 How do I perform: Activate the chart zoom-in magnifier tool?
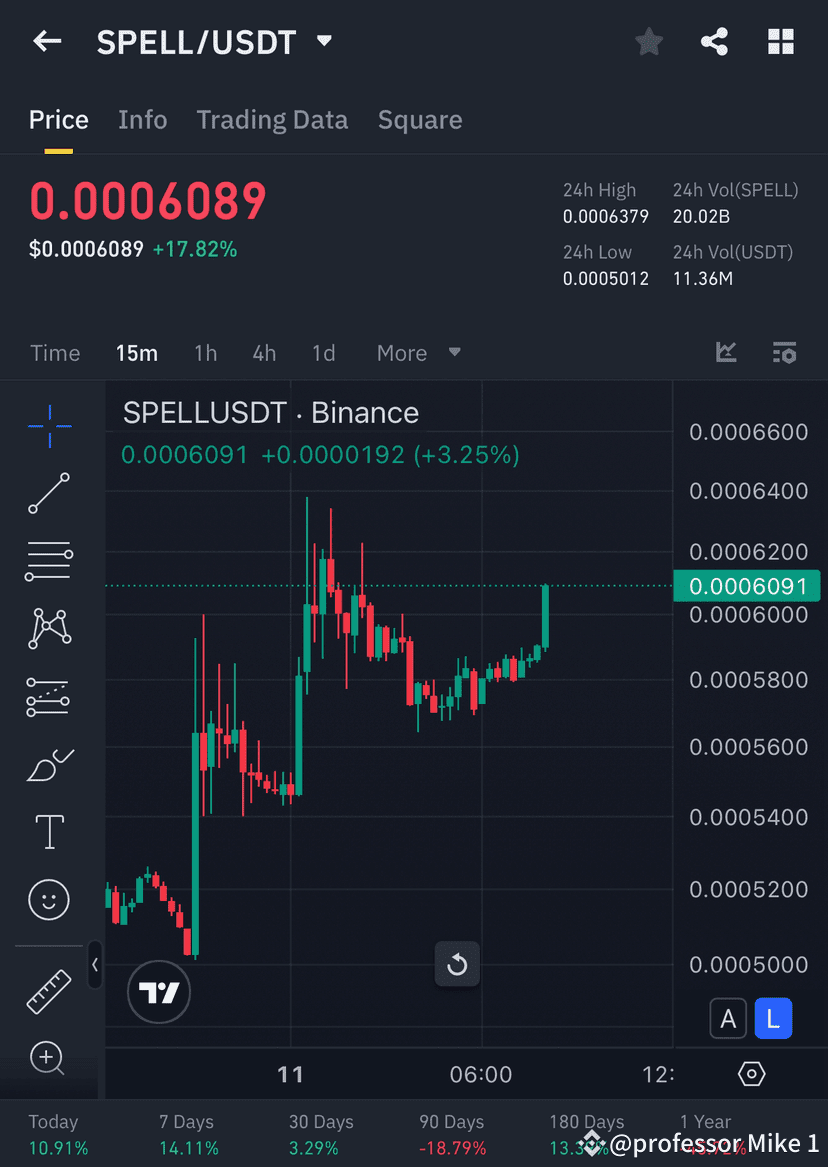pyautogui.click(x=48, y=1058)
